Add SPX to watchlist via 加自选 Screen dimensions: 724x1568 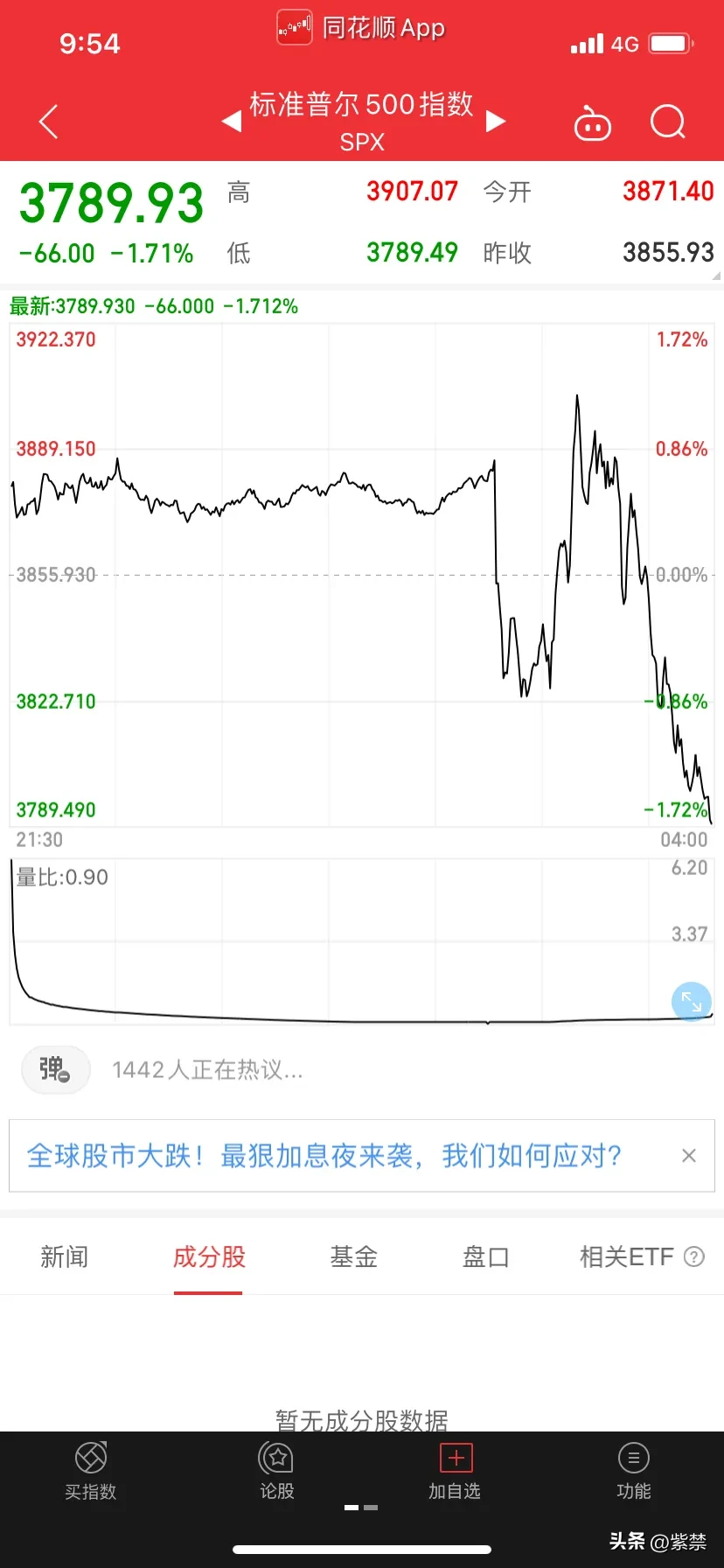[x=455, y=1472]
